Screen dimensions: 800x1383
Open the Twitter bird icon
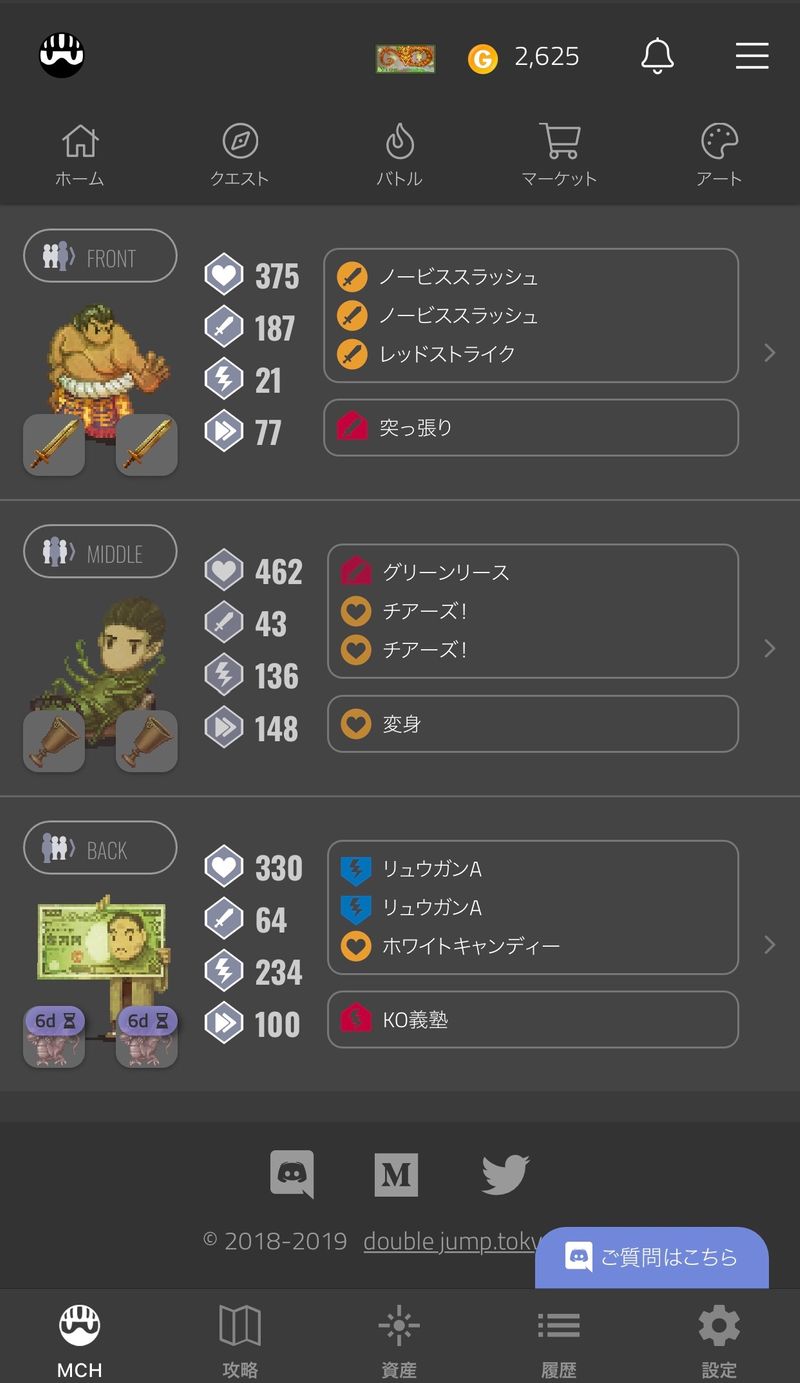pyautogui.click(x=505, y=1174)
